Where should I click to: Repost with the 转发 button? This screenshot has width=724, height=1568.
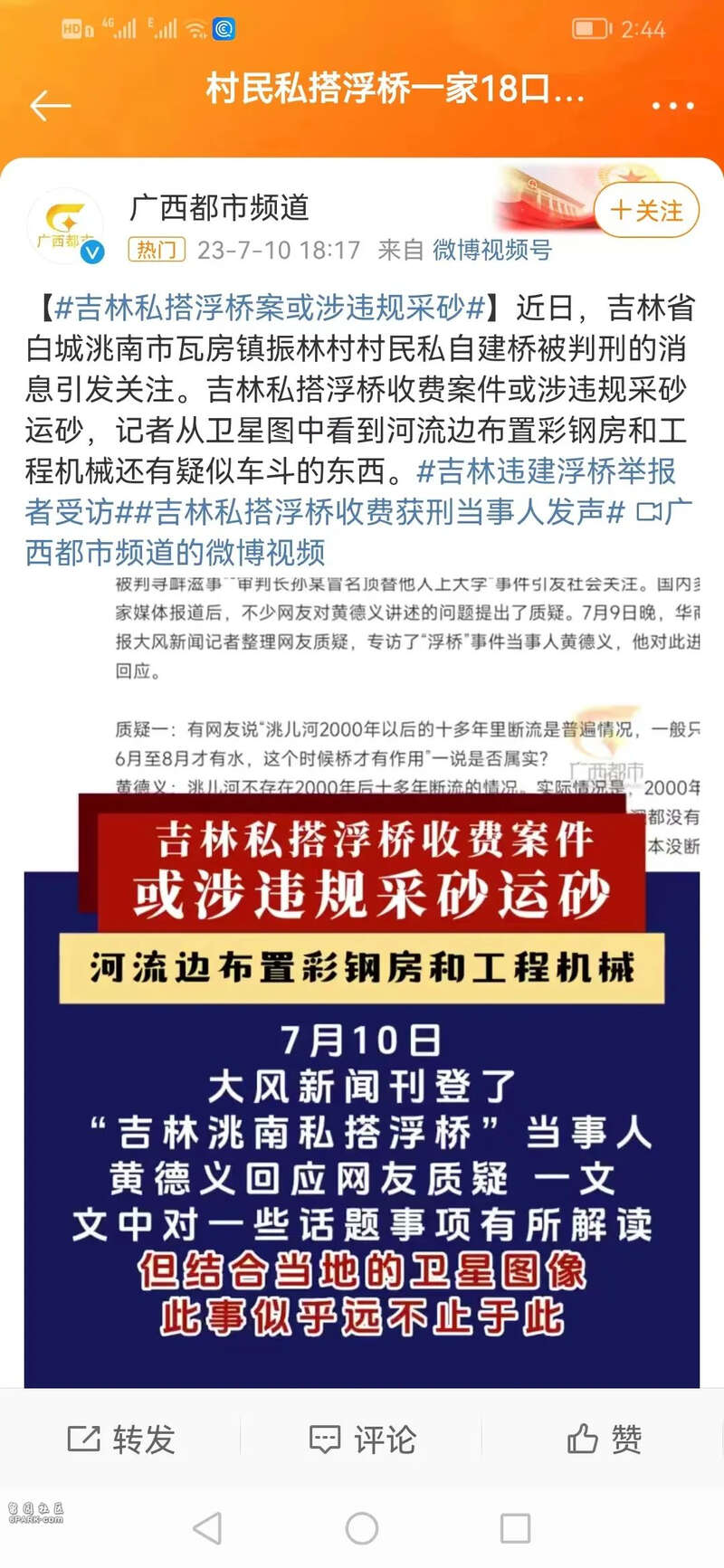pos(121,1439)
